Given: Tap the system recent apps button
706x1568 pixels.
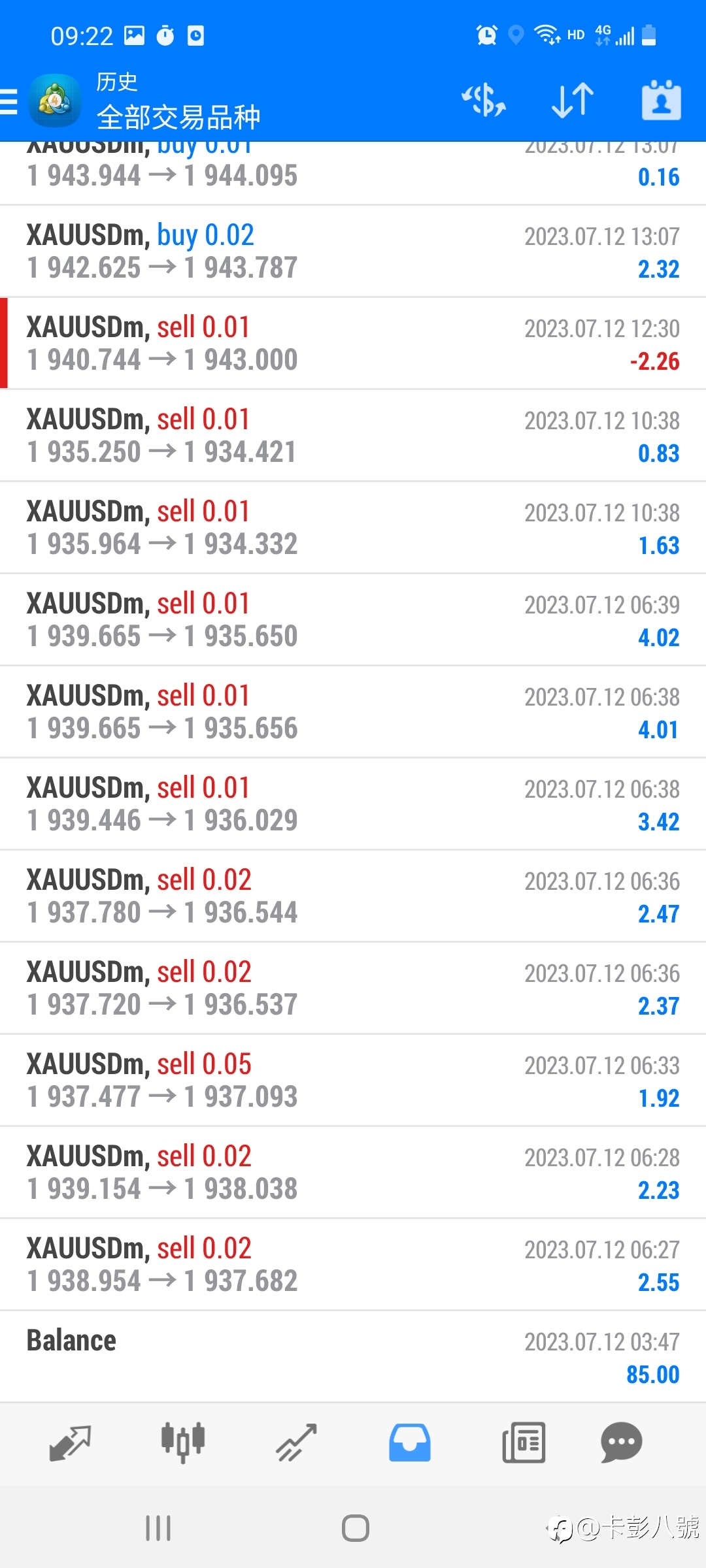Looking at the screenshot, I should (x=158, y=1528).
